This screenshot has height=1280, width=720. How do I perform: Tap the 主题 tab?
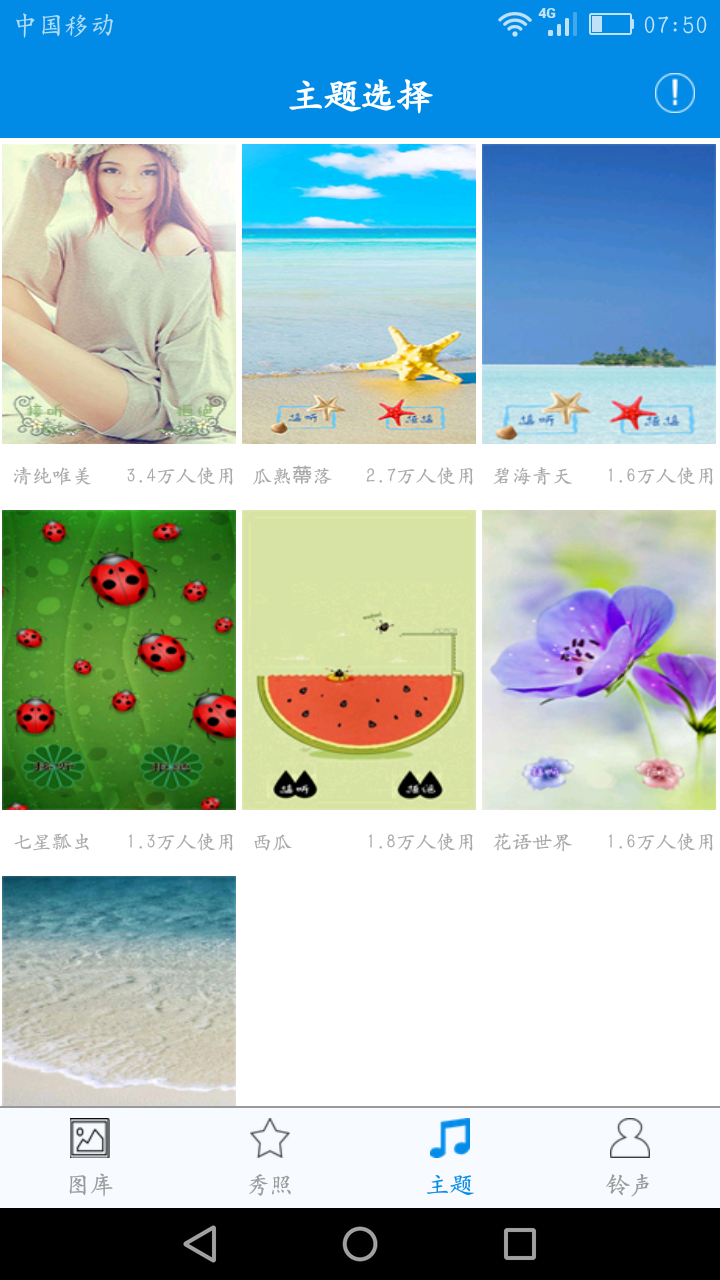450,1157
